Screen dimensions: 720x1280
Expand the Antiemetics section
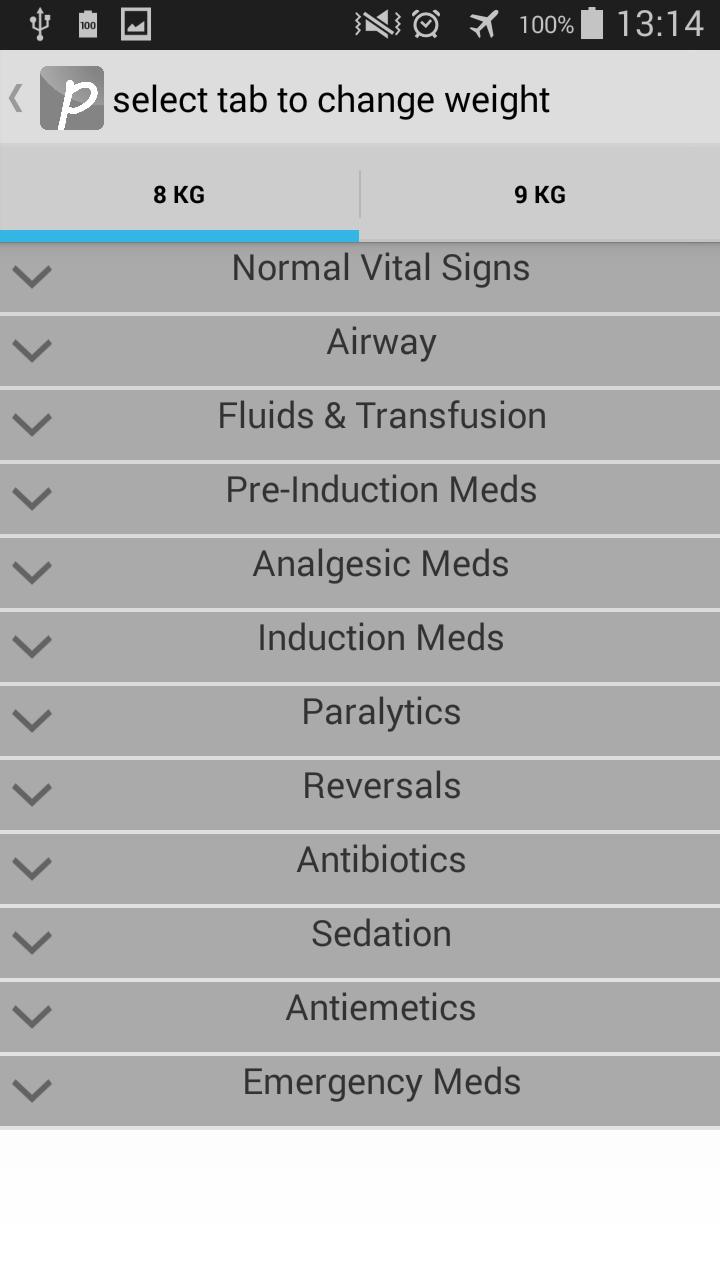pos(360,1007)
